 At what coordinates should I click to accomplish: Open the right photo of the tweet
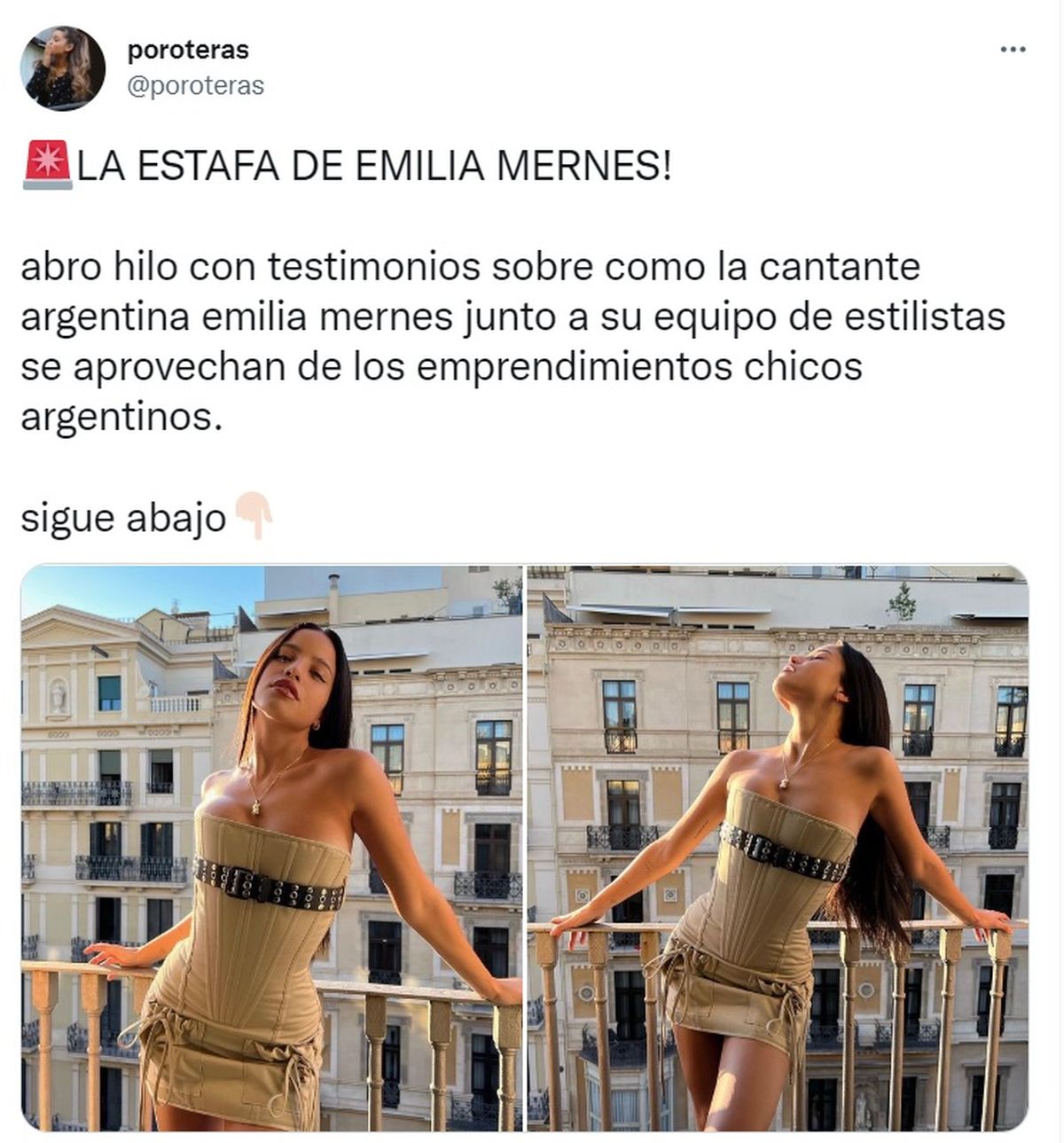[x=778, y=848]
